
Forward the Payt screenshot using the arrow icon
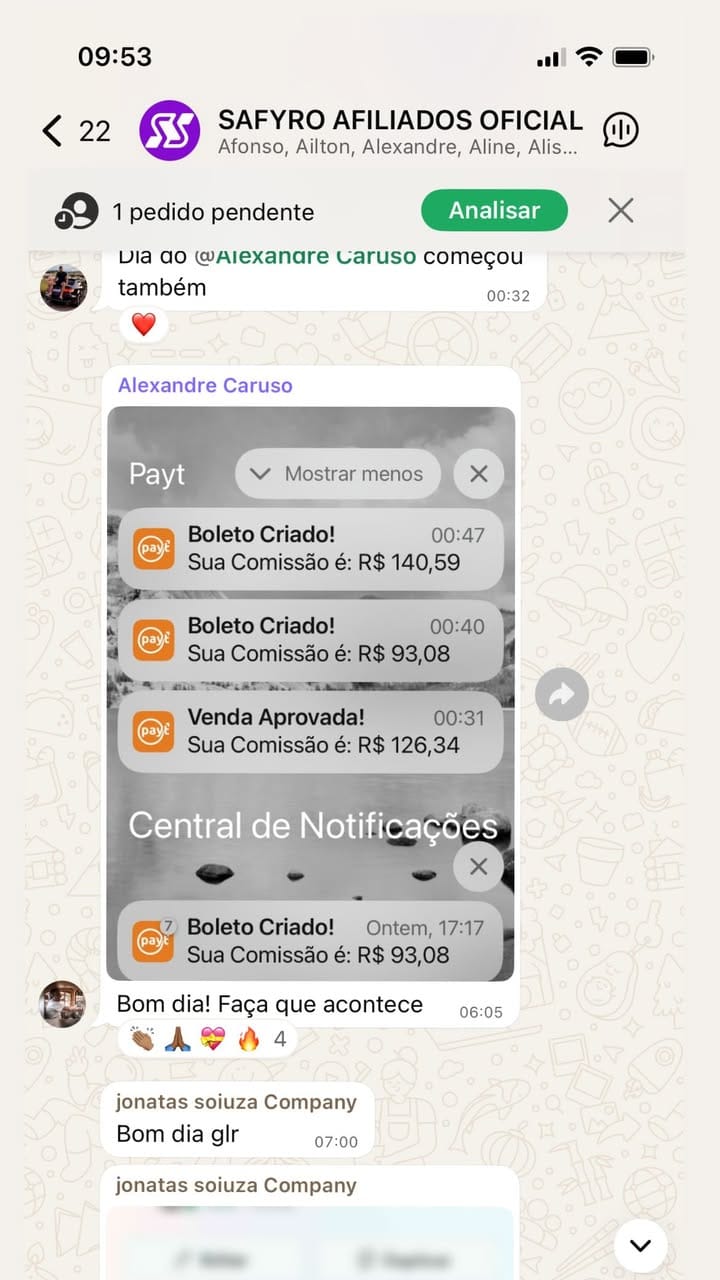click(561, 693)
